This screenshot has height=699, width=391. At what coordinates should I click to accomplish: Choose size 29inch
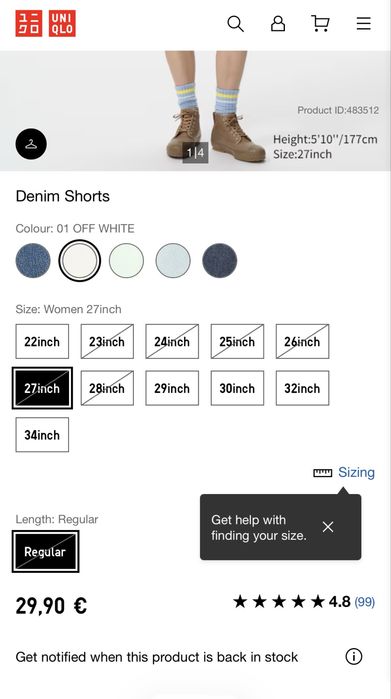[172, 388]
